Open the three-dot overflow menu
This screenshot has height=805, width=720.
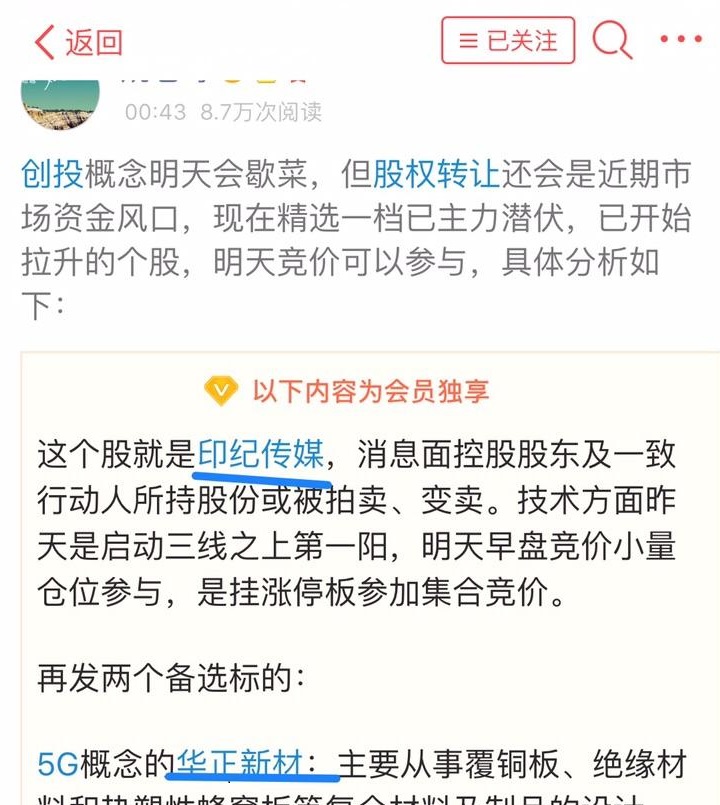pos(681,40)
